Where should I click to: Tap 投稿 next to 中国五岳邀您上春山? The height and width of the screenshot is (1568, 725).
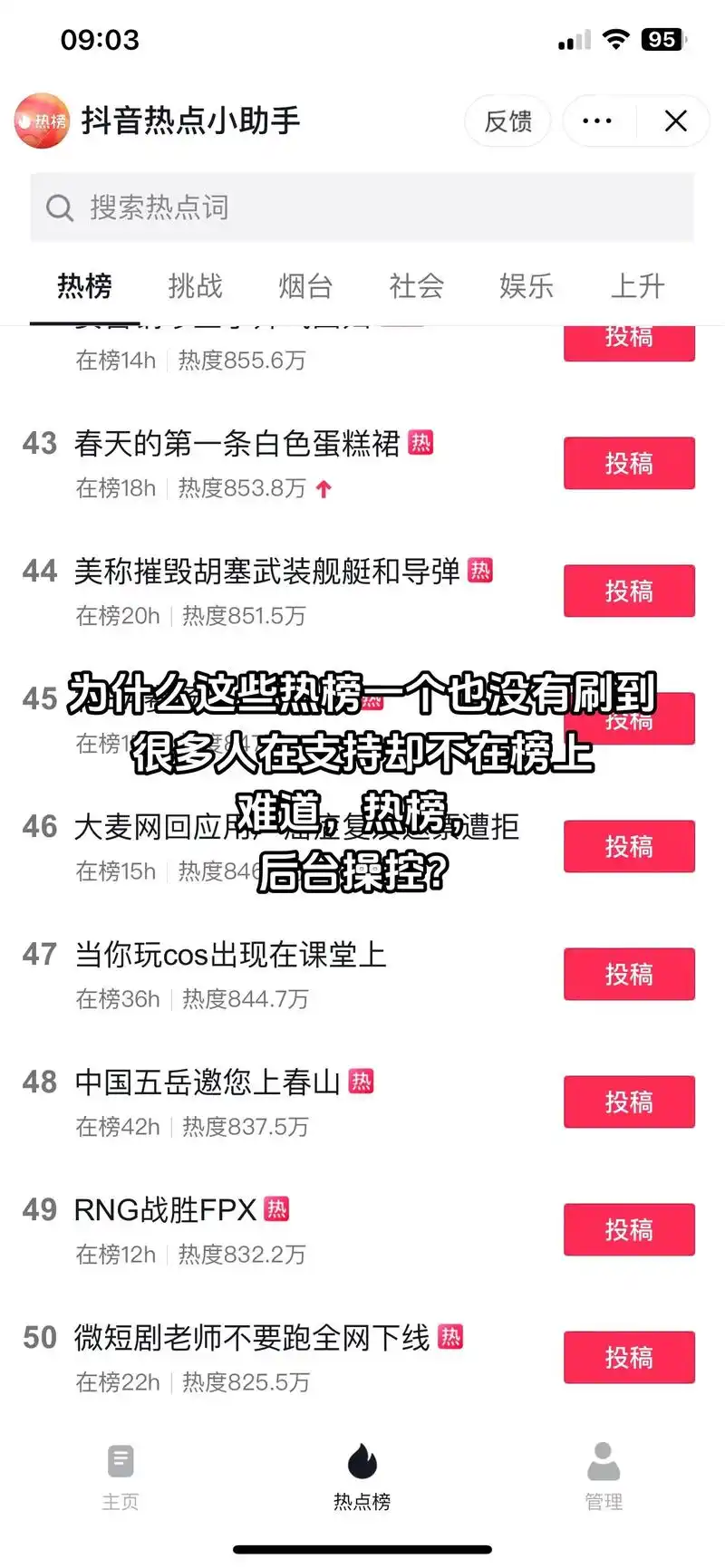tap(629, 1102)
